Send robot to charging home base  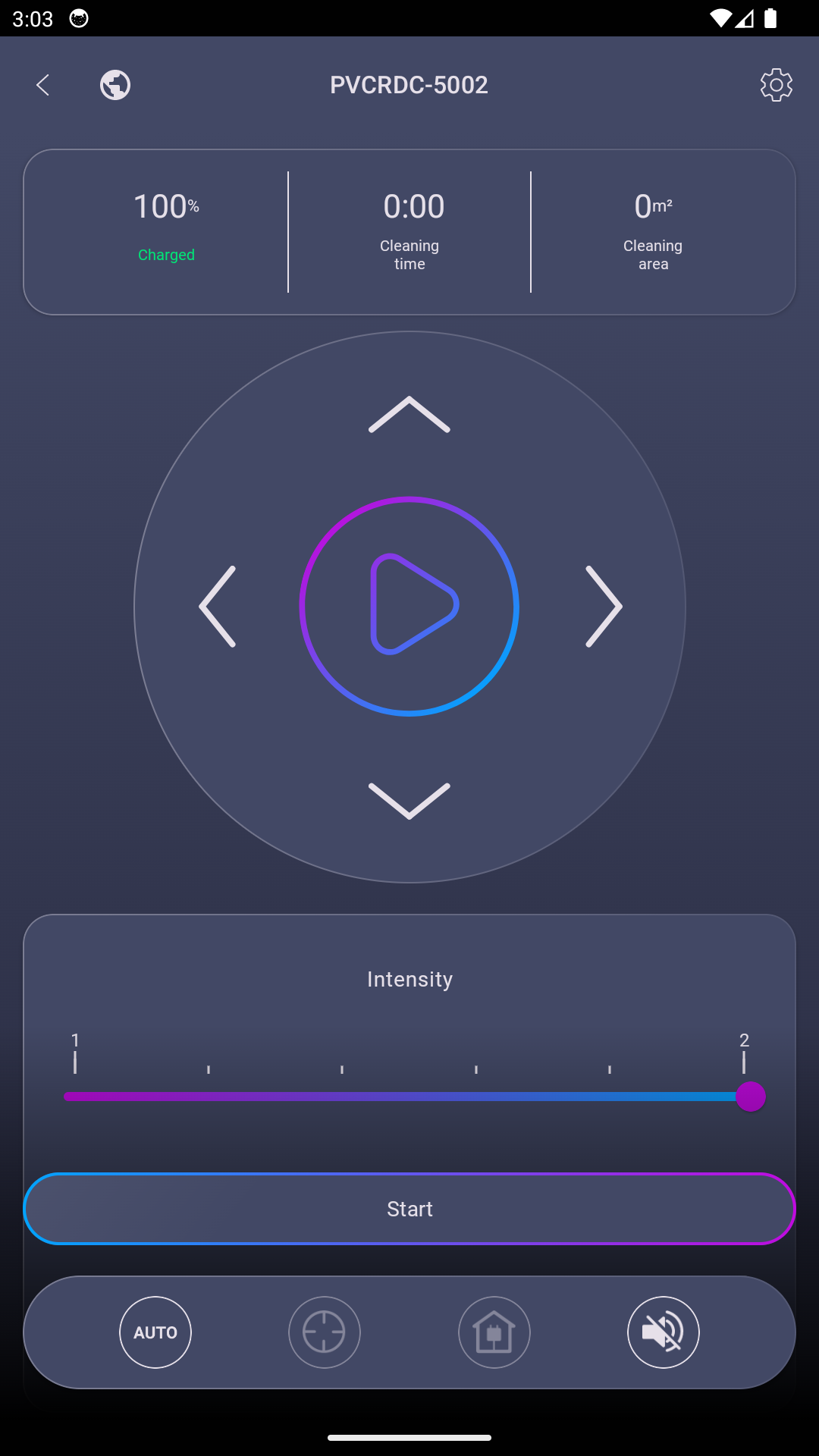[494, 1332]
